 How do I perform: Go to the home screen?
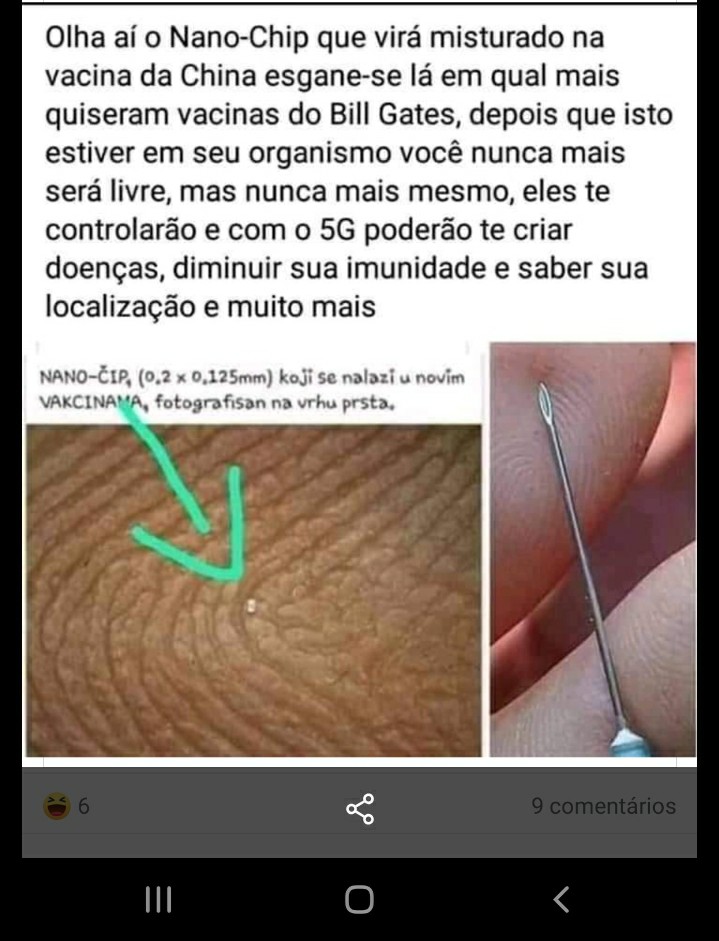point(359,899)
